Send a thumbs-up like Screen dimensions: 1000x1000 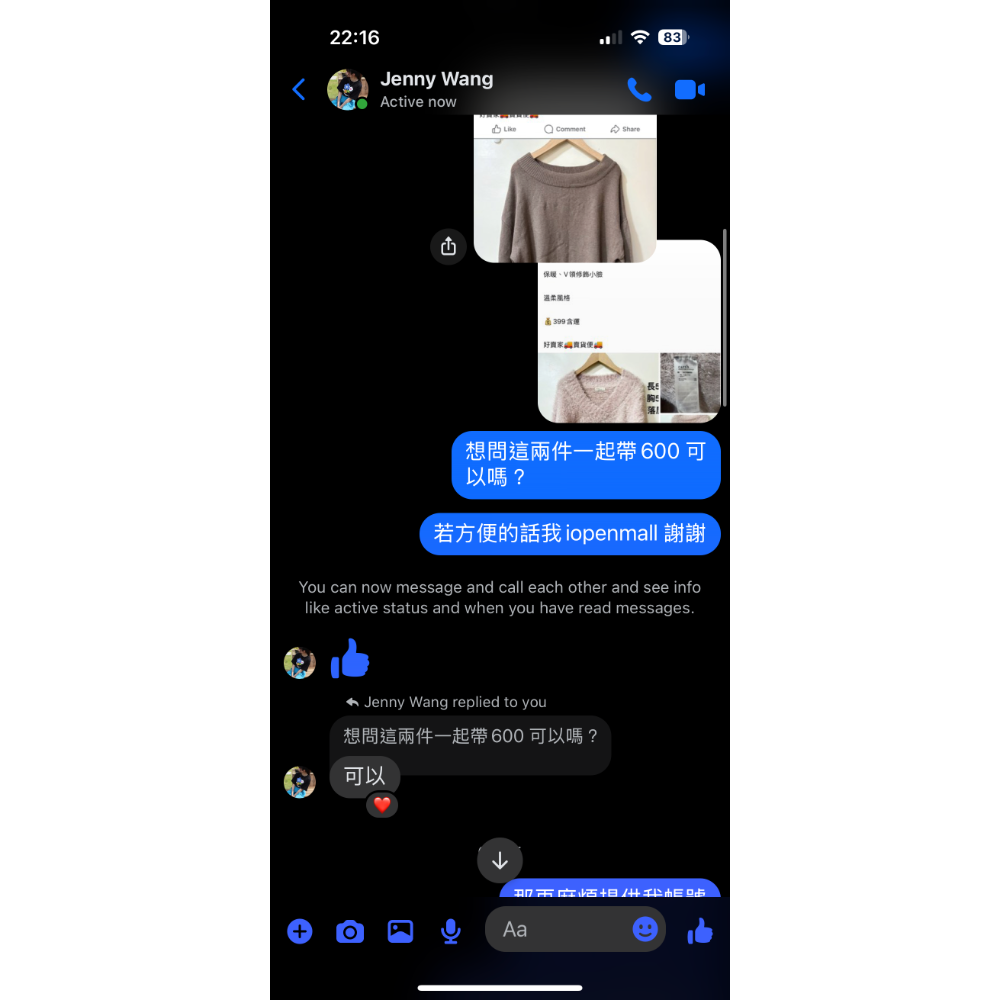[x=700, y=931]
